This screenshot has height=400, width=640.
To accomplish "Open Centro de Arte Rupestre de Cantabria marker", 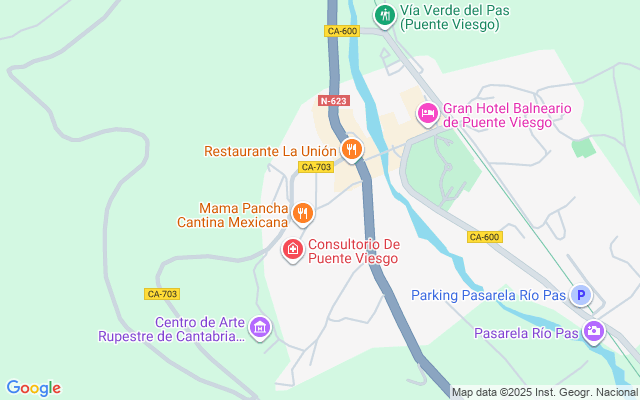I will pos(260,328).
